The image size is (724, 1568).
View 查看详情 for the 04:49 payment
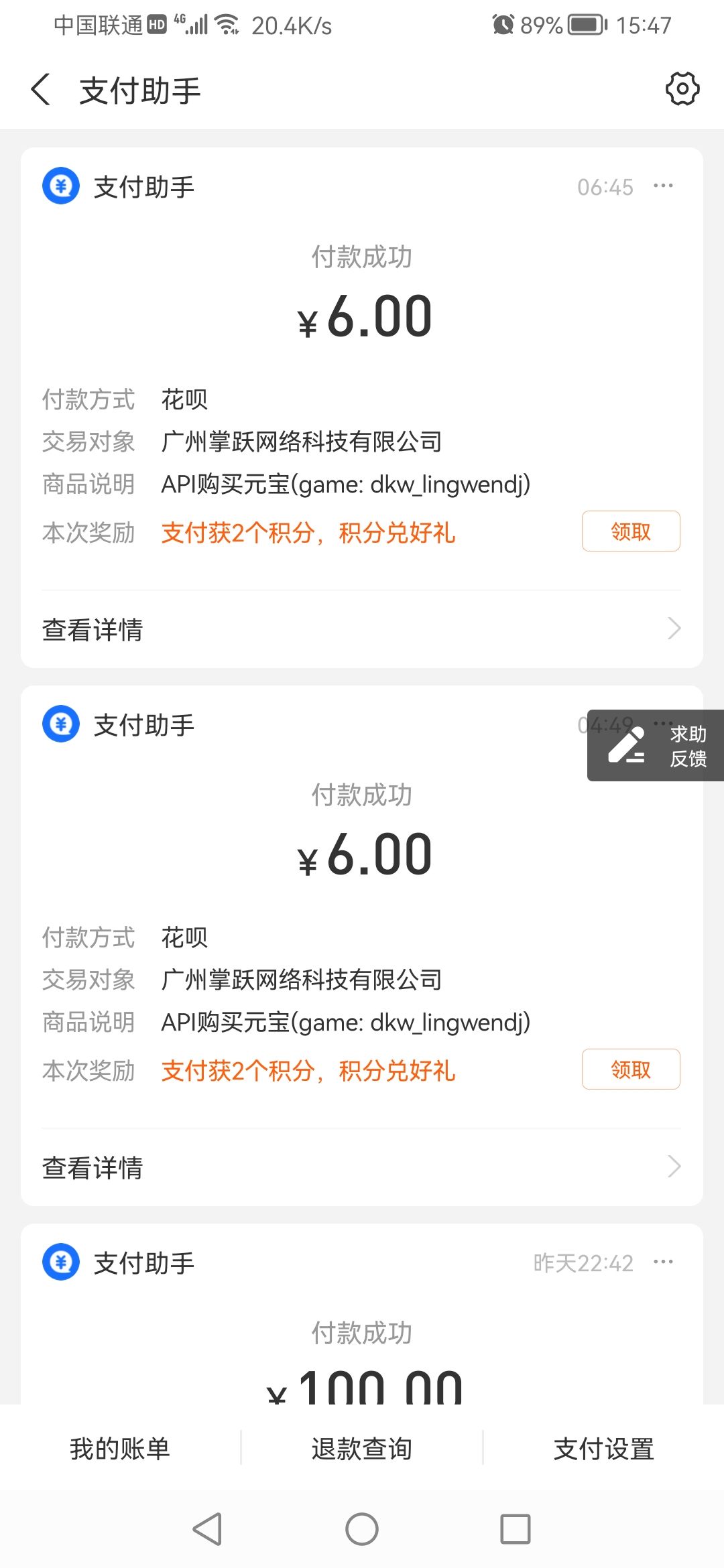coord(361,1167)
